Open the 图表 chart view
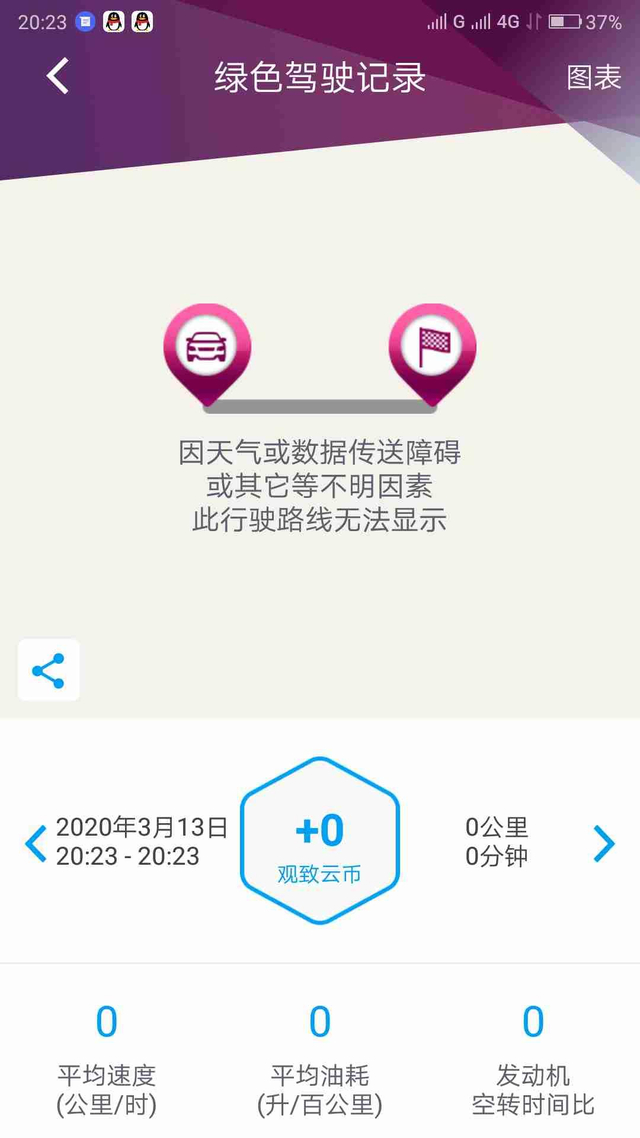Screen dimensions: 640x1138 coord(594,77)
